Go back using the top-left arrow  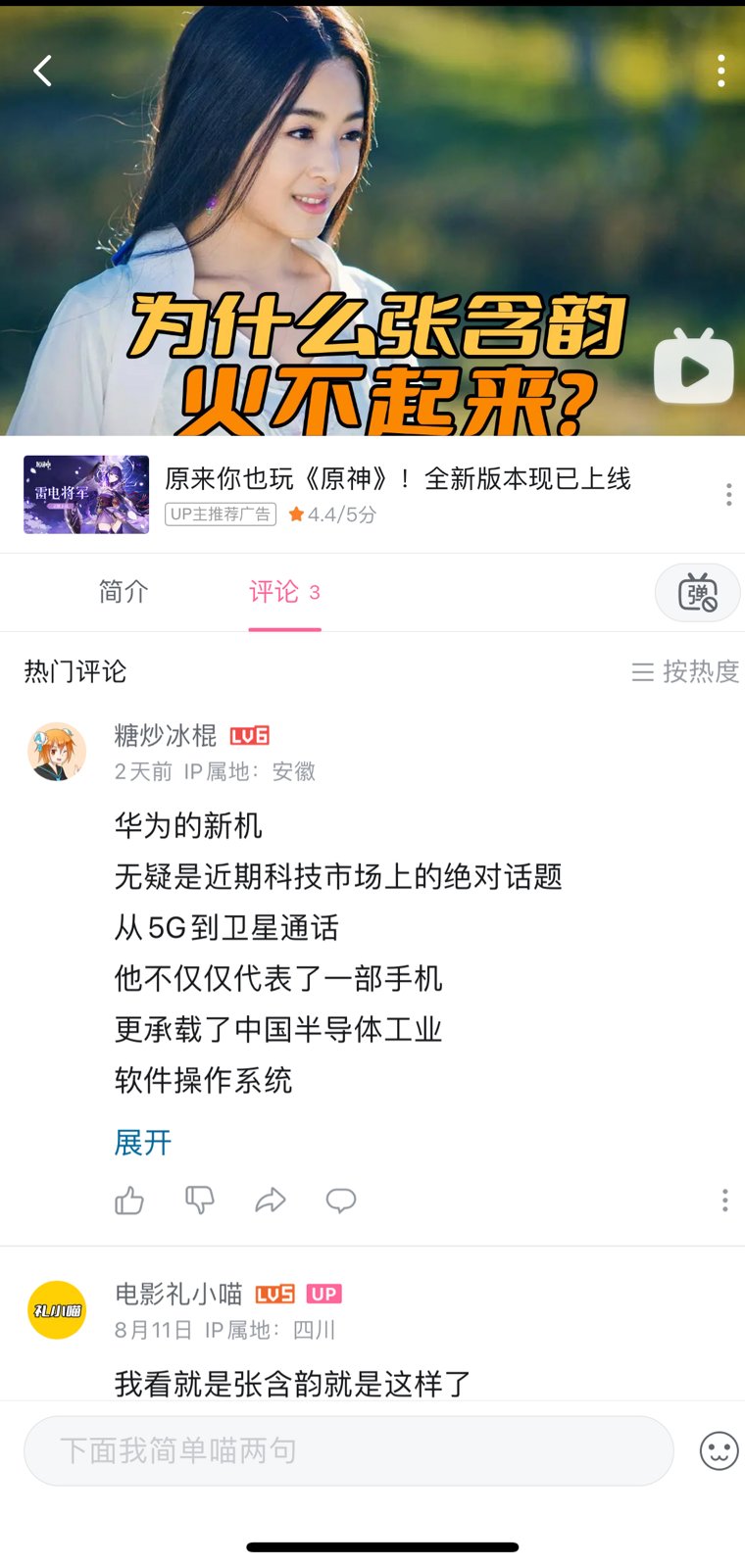[x=42, y=71]
